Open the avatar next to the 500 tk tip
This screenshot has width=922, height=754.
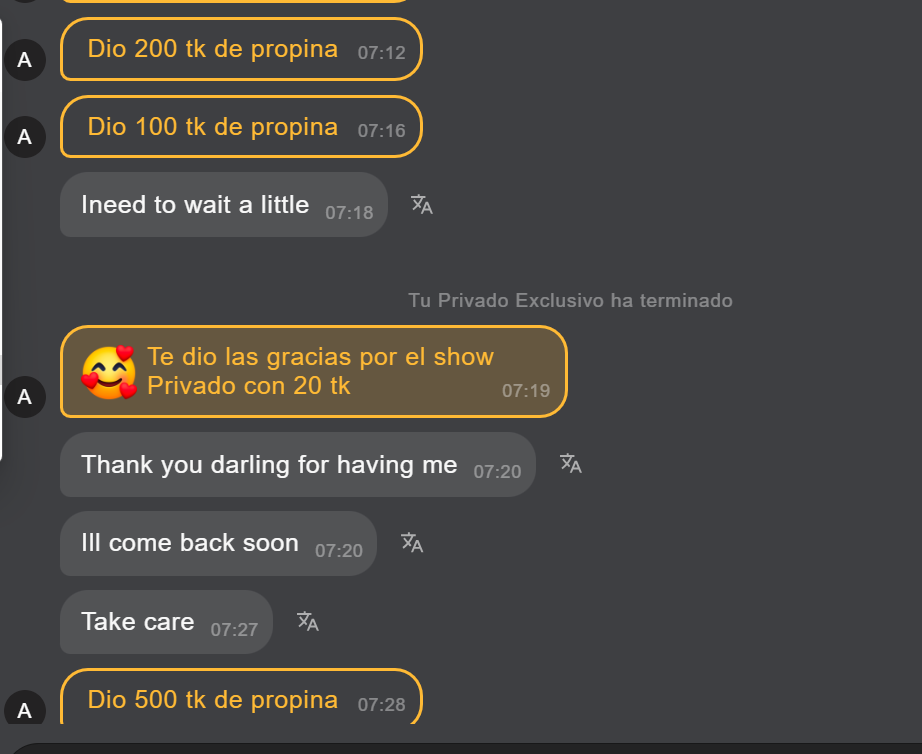[x=25, y=710]
